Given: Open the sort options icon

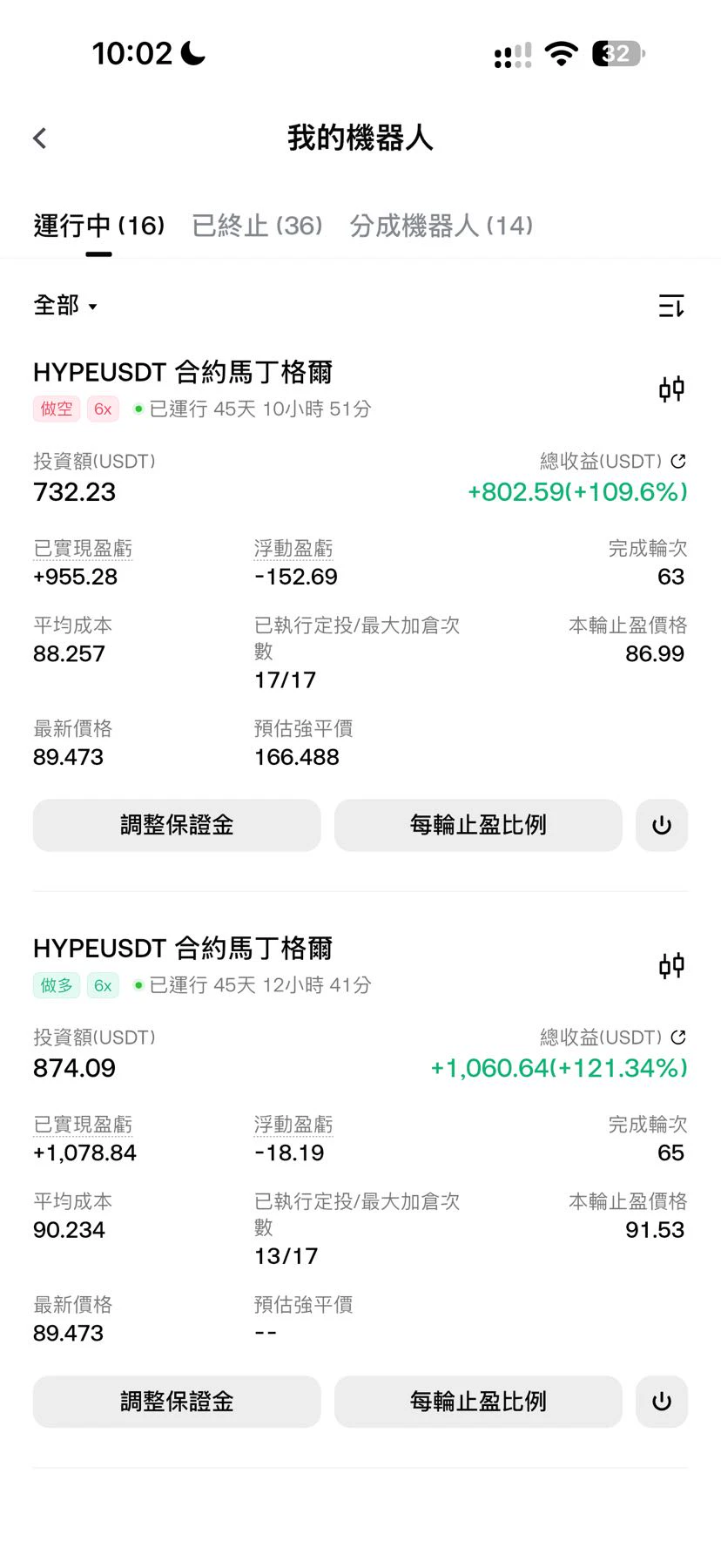Looking at the screenshot, I should 671,306.
